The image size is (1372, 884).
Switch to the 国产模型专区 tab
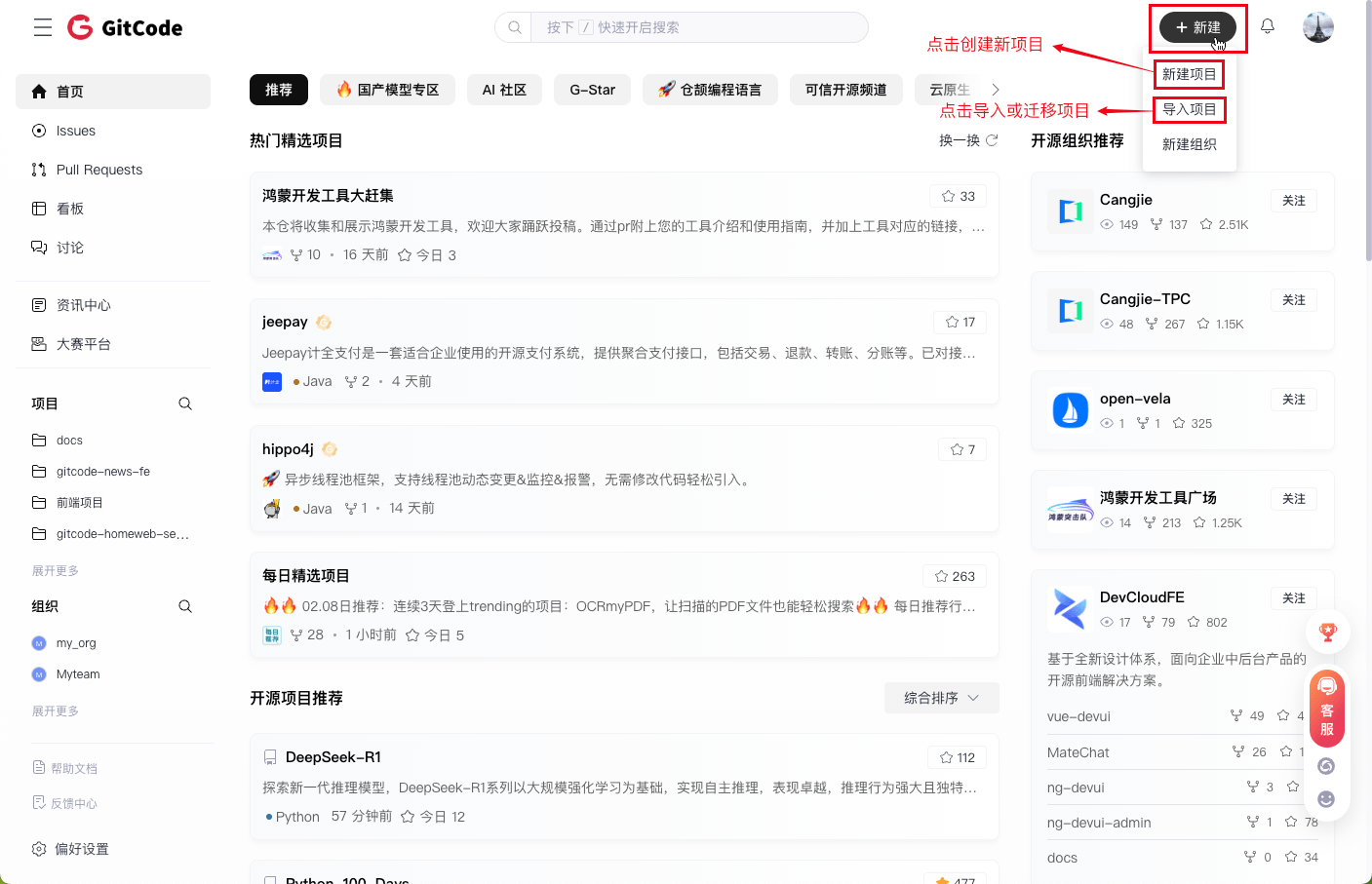tap(387, 90)
